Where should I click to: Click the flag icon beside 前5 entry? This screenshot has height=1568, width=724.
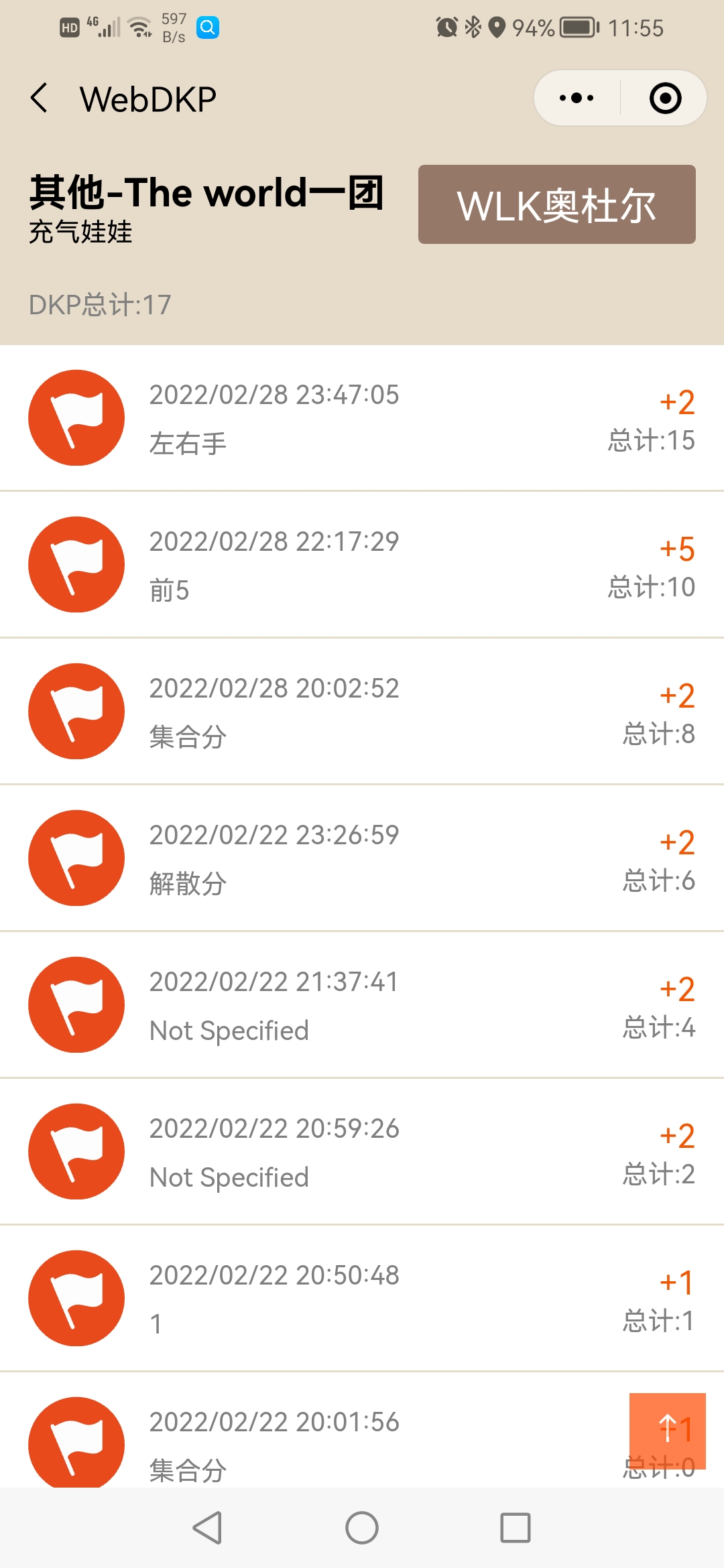pyautogui.click(x=76, y=564)
